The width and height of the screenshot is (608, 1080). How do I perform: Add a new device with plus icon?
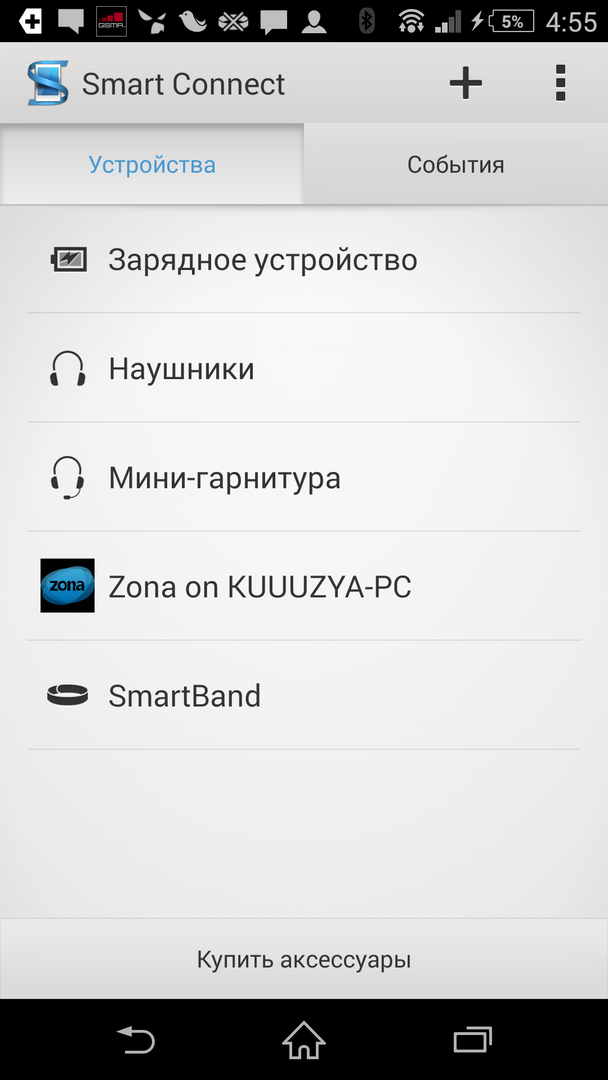465,84
